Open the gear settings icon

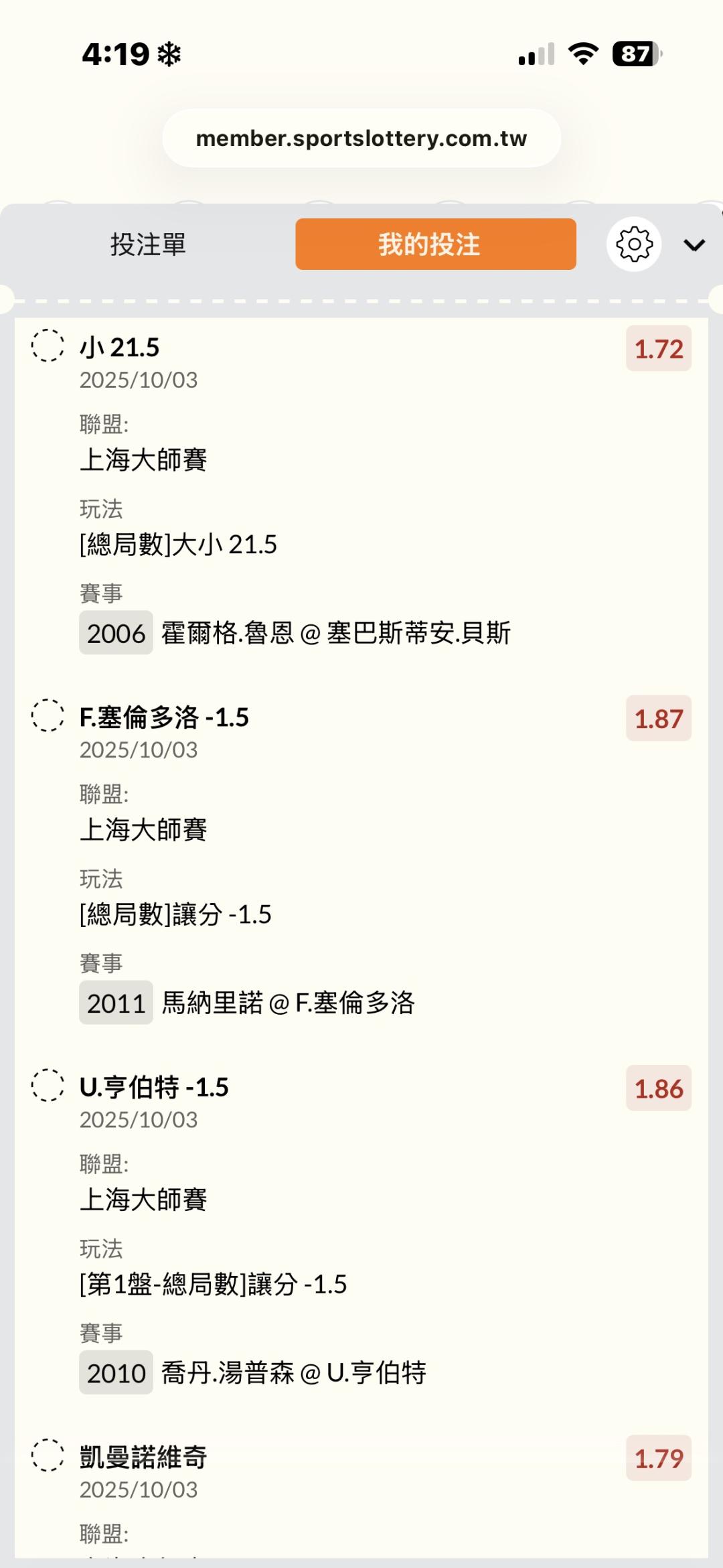(x=633, y=244)
